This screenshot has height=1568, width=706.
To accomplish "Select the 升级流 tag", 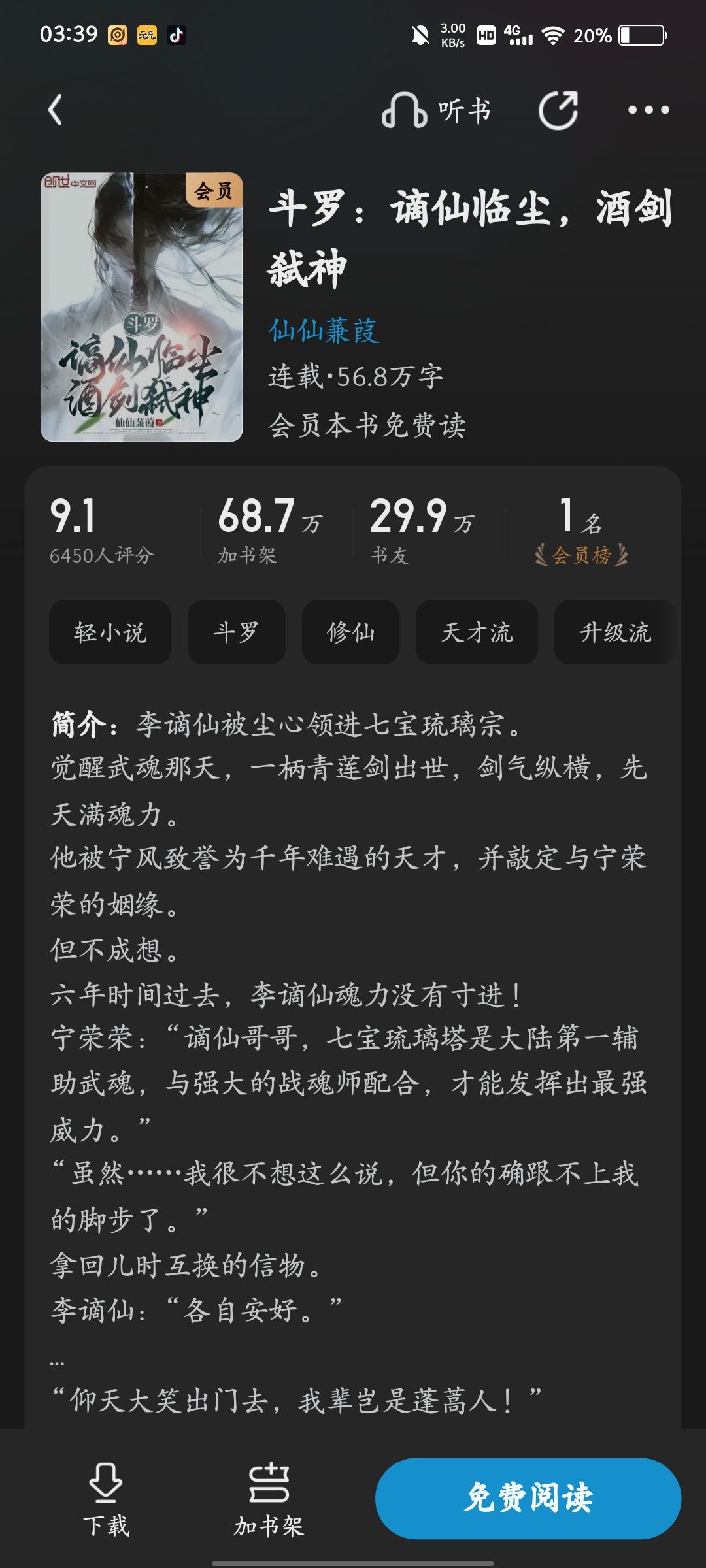I will pos(614,632).
